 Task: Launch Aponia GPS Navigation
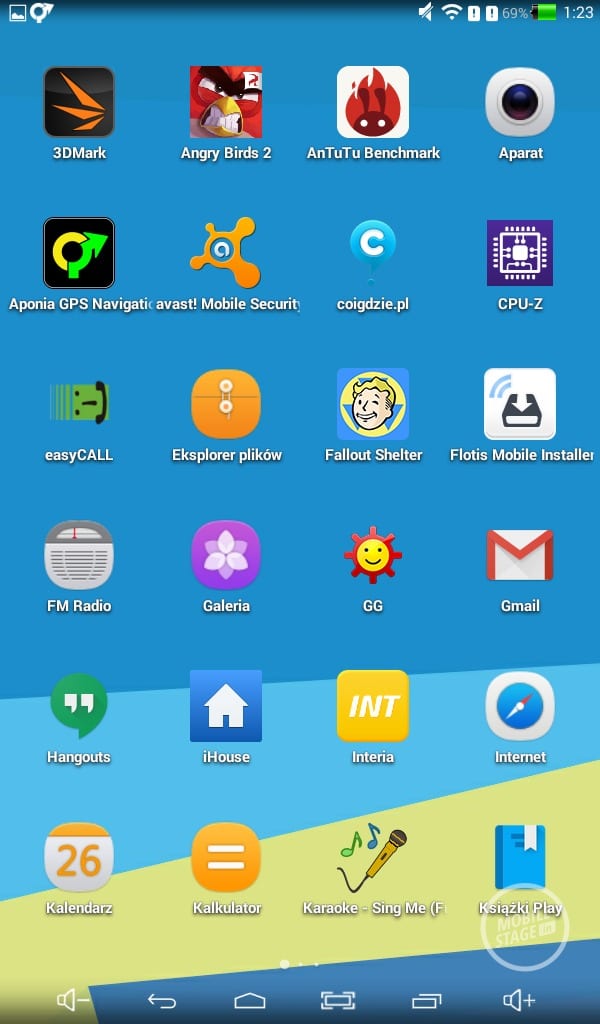pos(79,253)
